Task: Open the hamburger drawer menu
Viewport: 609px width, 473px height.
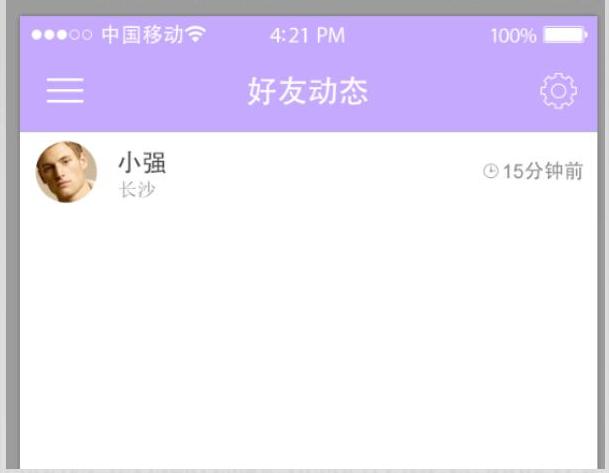Action: 65,92
